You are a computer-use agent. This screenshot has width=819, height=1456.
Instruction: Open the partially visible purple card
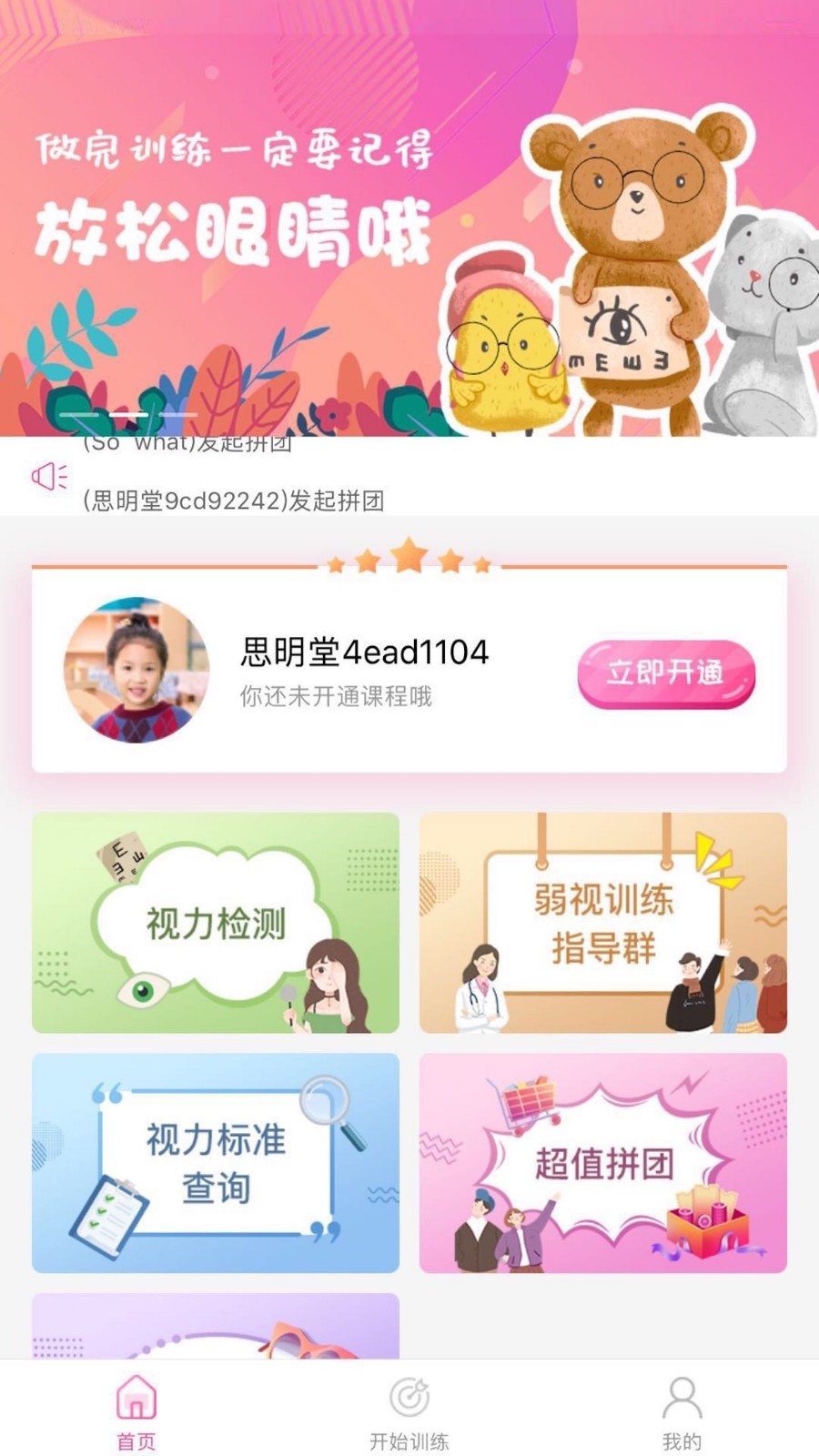[x=216, y=1327]
